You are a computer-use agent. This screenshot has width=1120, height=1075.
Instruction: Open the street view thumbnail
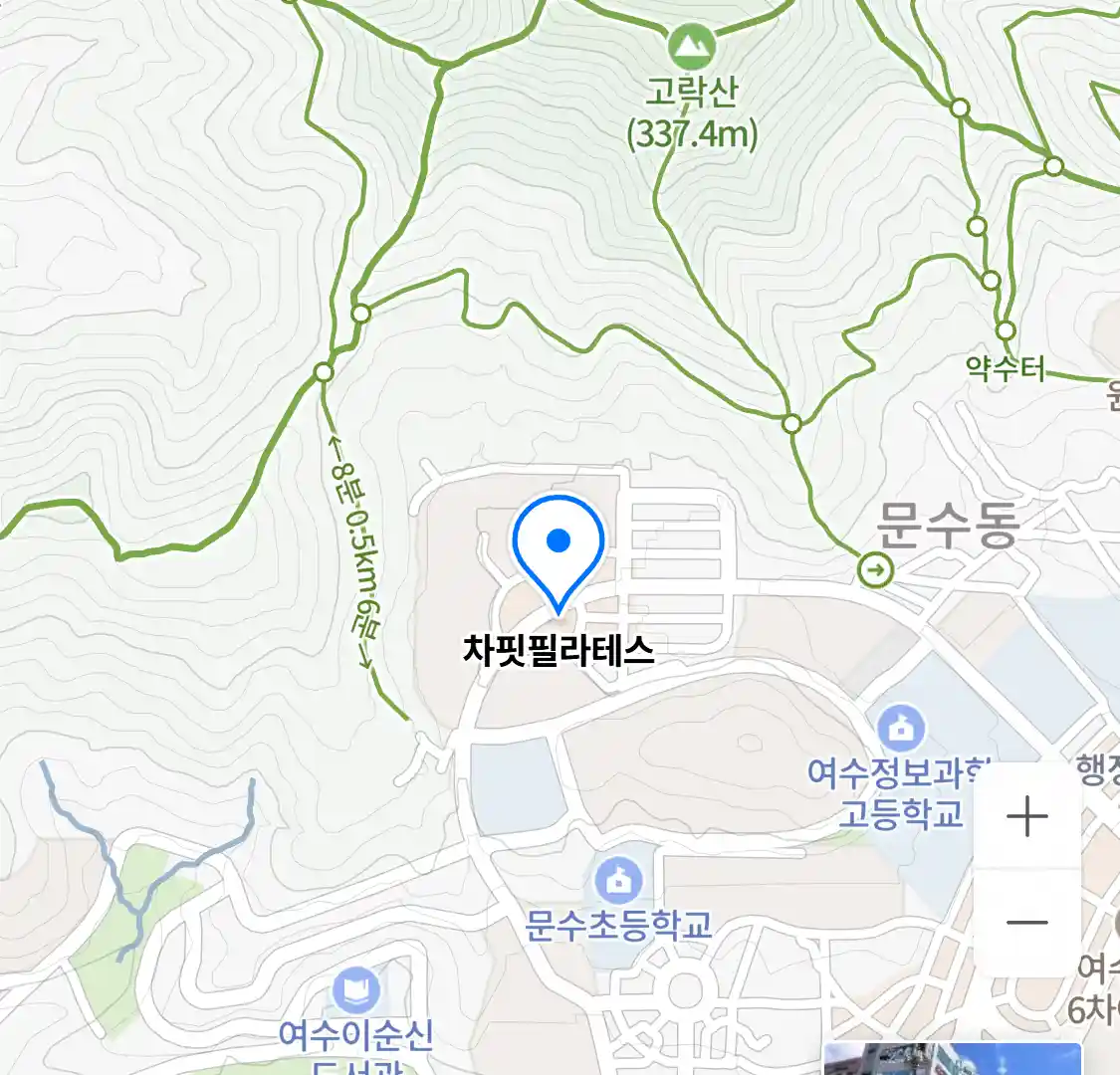point(951,1059)
